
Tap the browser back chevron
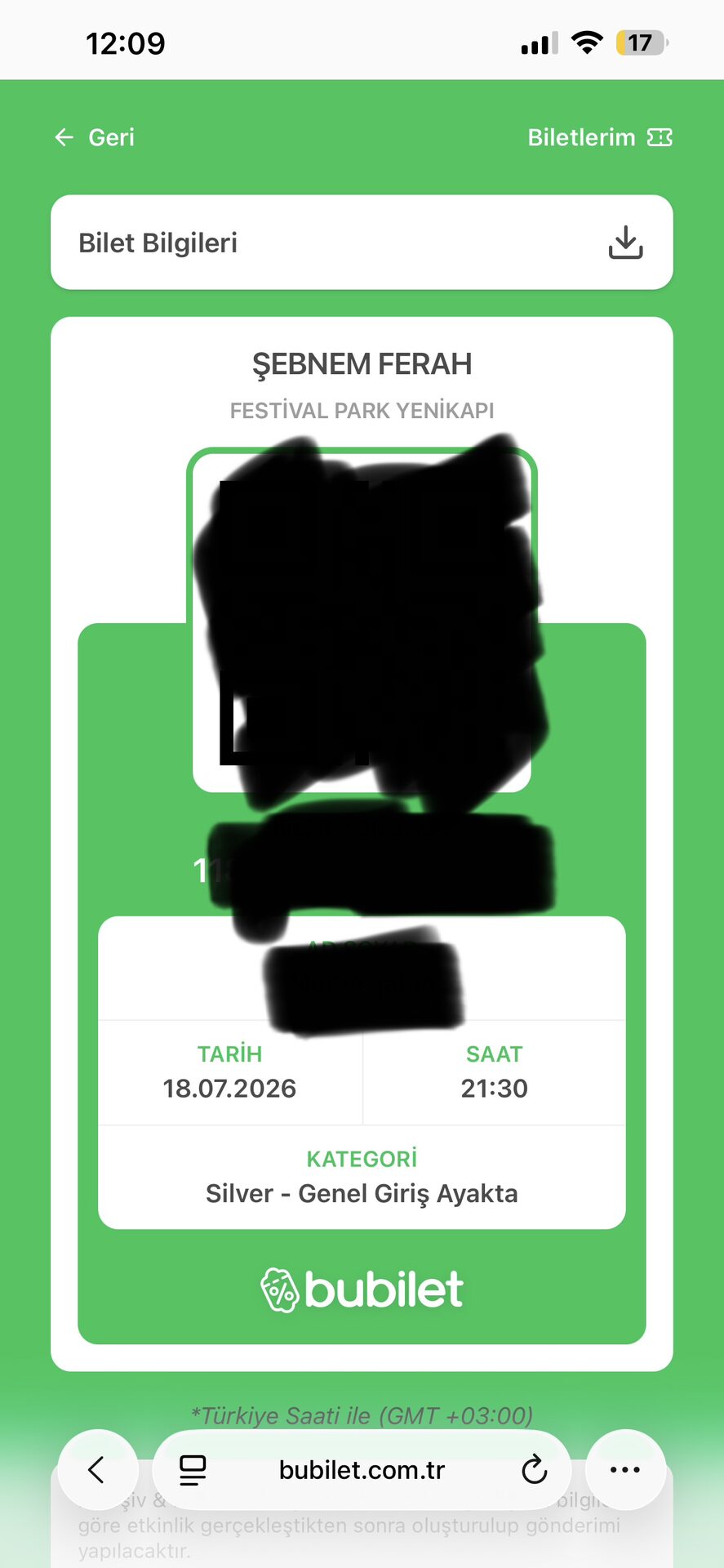coord(97,1469)
